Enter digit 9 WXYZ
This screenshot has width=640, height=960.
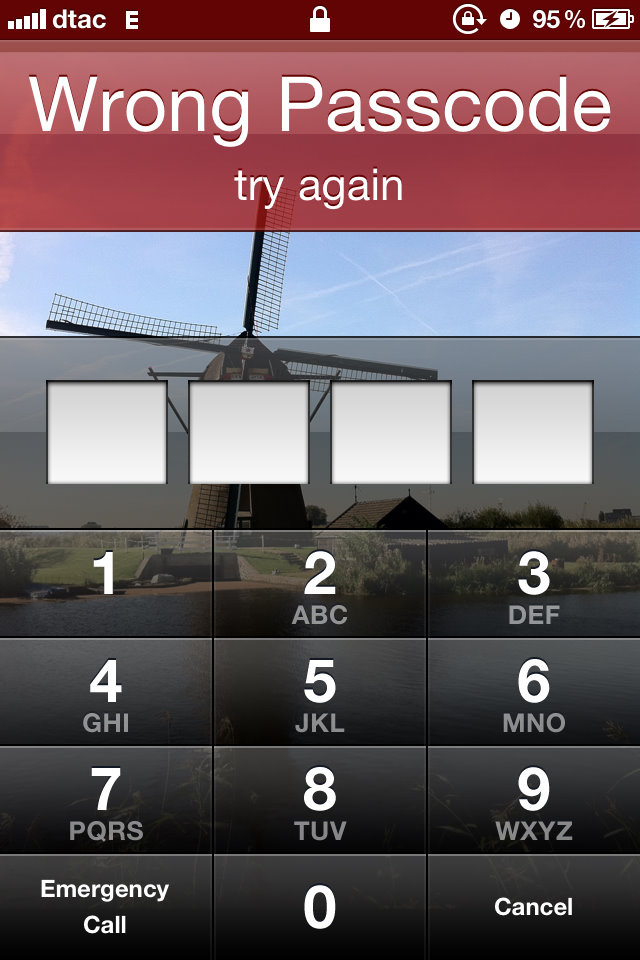pyautogui.click(x=534, y=801)
